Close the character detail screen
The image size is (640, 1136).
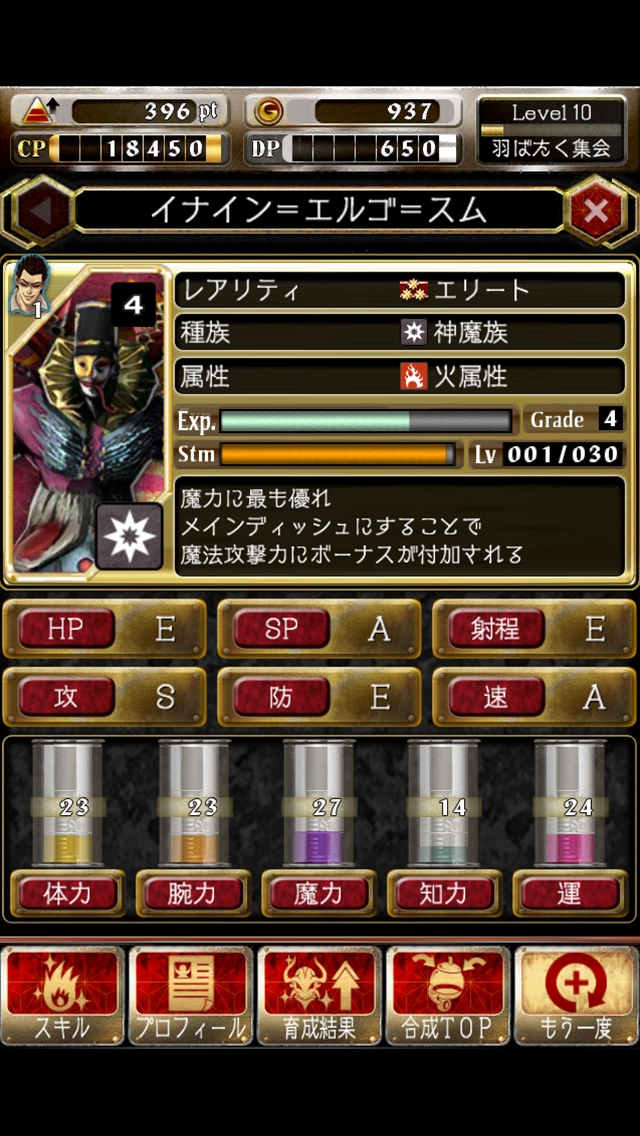tap(596, 210)
